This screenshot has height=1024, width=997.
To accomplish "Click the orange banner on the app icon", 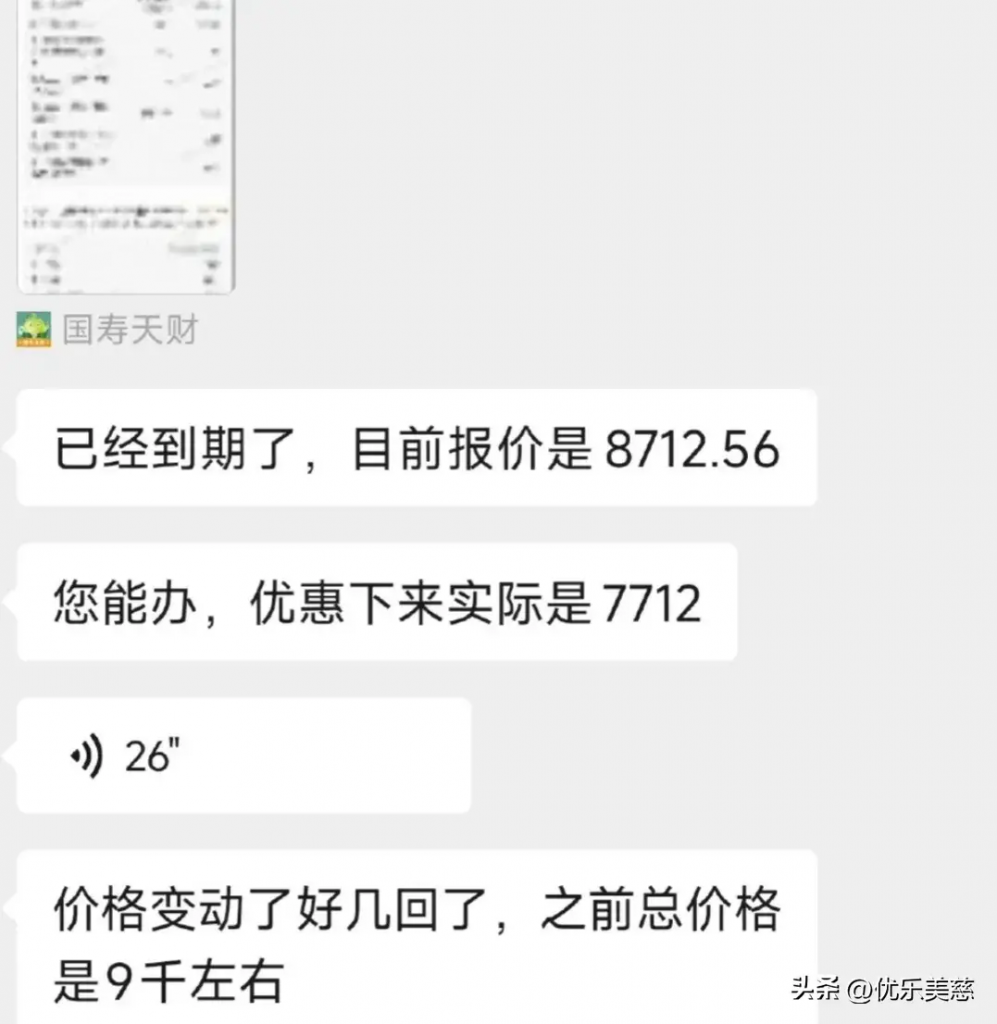I will (x=31, y=340).
